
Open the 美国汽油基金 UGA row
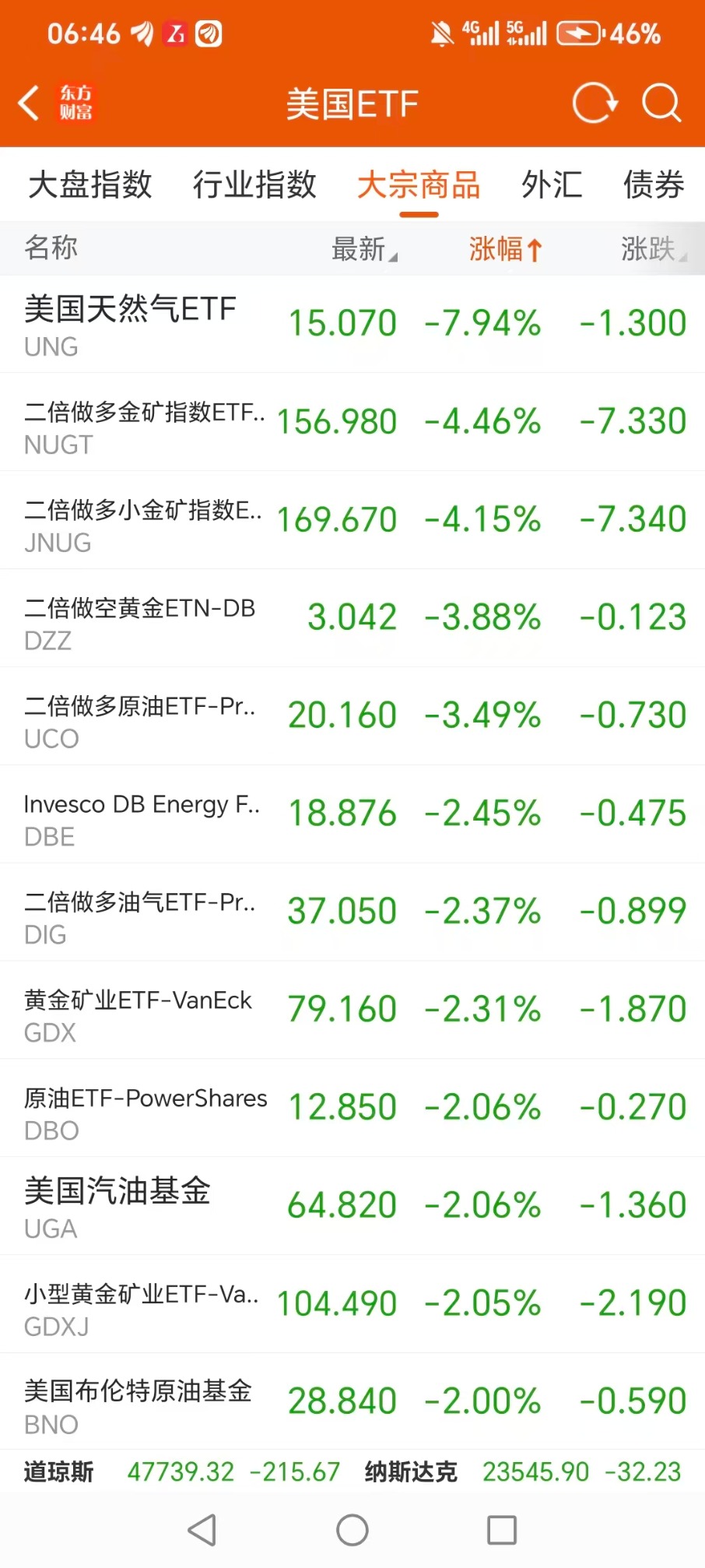click(352, 1206)
